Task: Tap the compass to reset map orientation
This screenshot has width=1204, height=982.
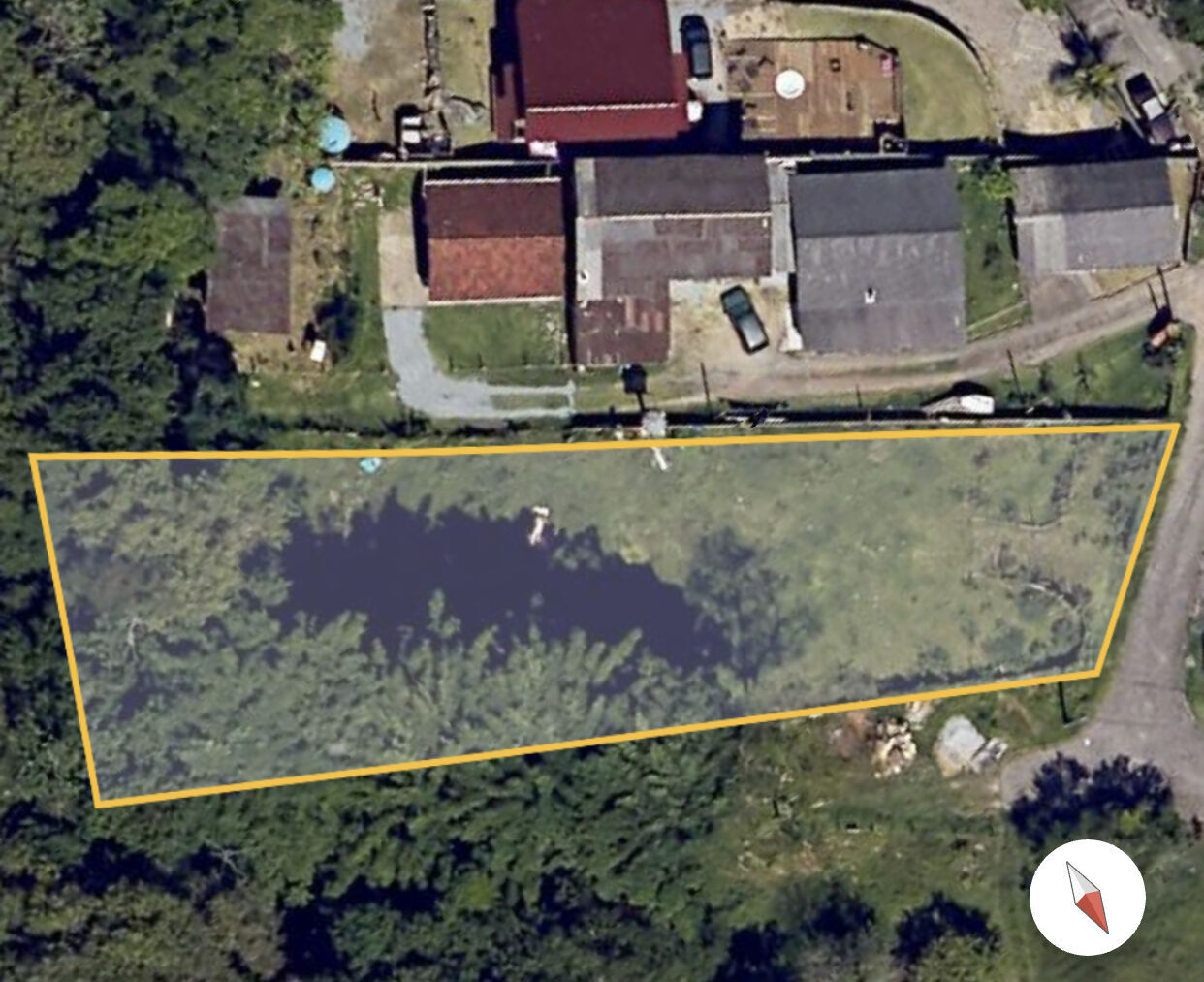Action: 1087,897
